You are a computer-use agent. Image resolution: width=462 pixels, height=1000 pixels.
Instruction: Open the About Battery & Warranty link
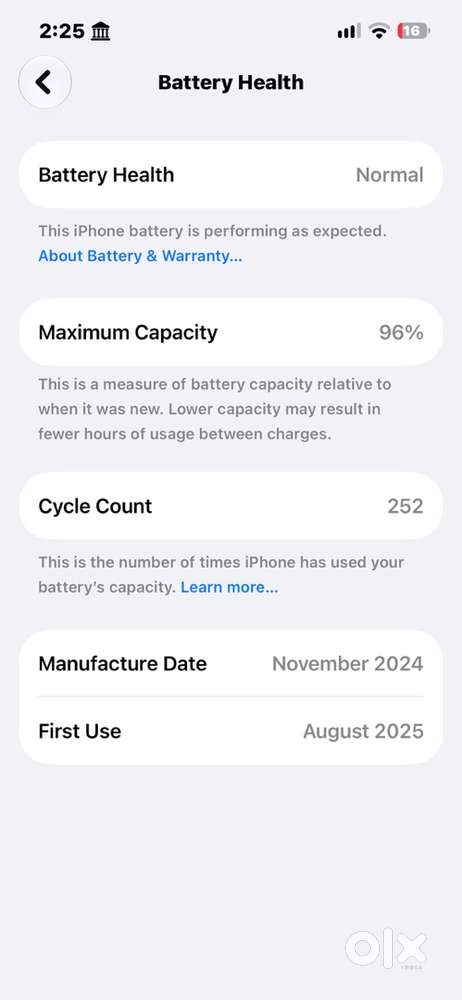click(x=140, y=256)
